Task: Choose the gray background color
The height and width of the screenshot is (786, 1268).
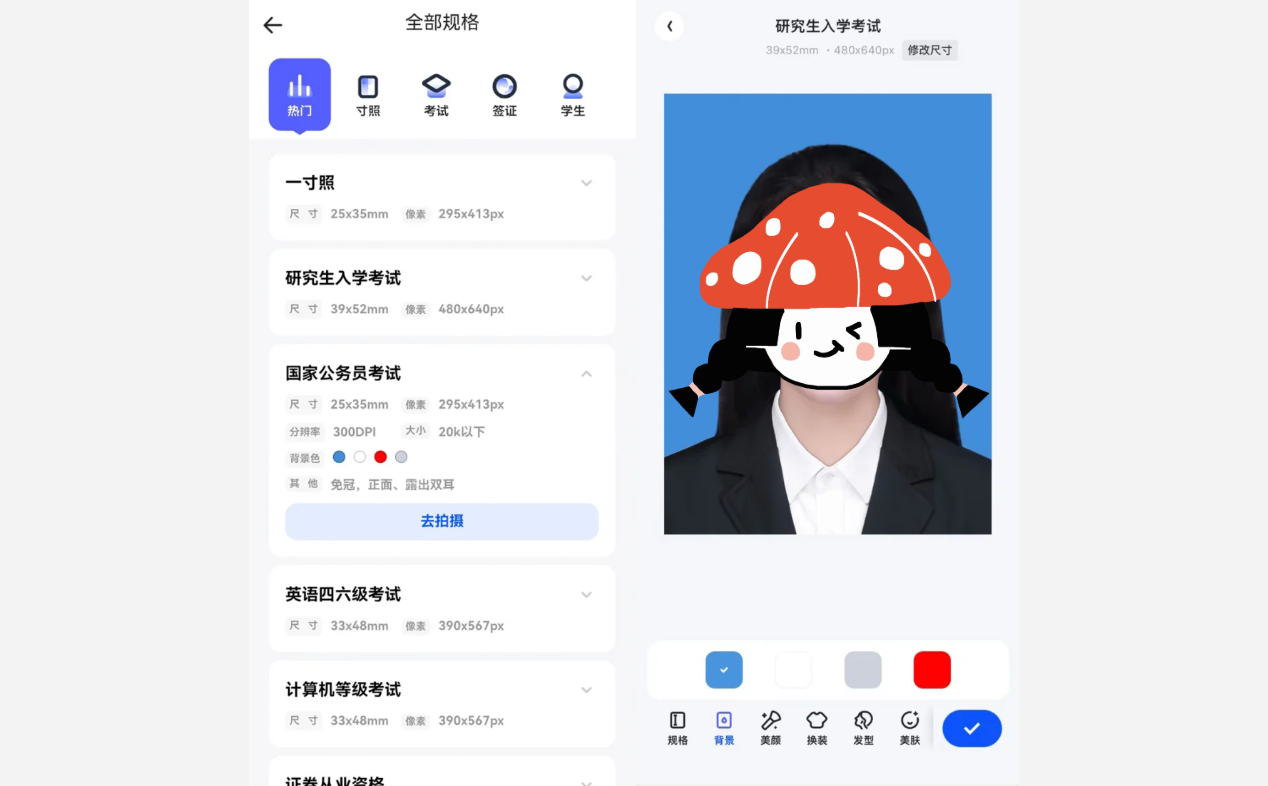Action: (x=863, y=670)
